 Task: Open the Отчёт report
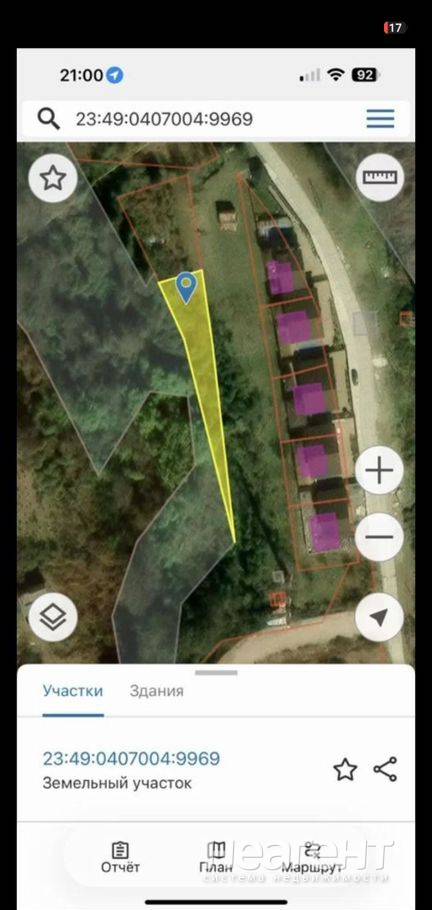(x=120, y=858)
